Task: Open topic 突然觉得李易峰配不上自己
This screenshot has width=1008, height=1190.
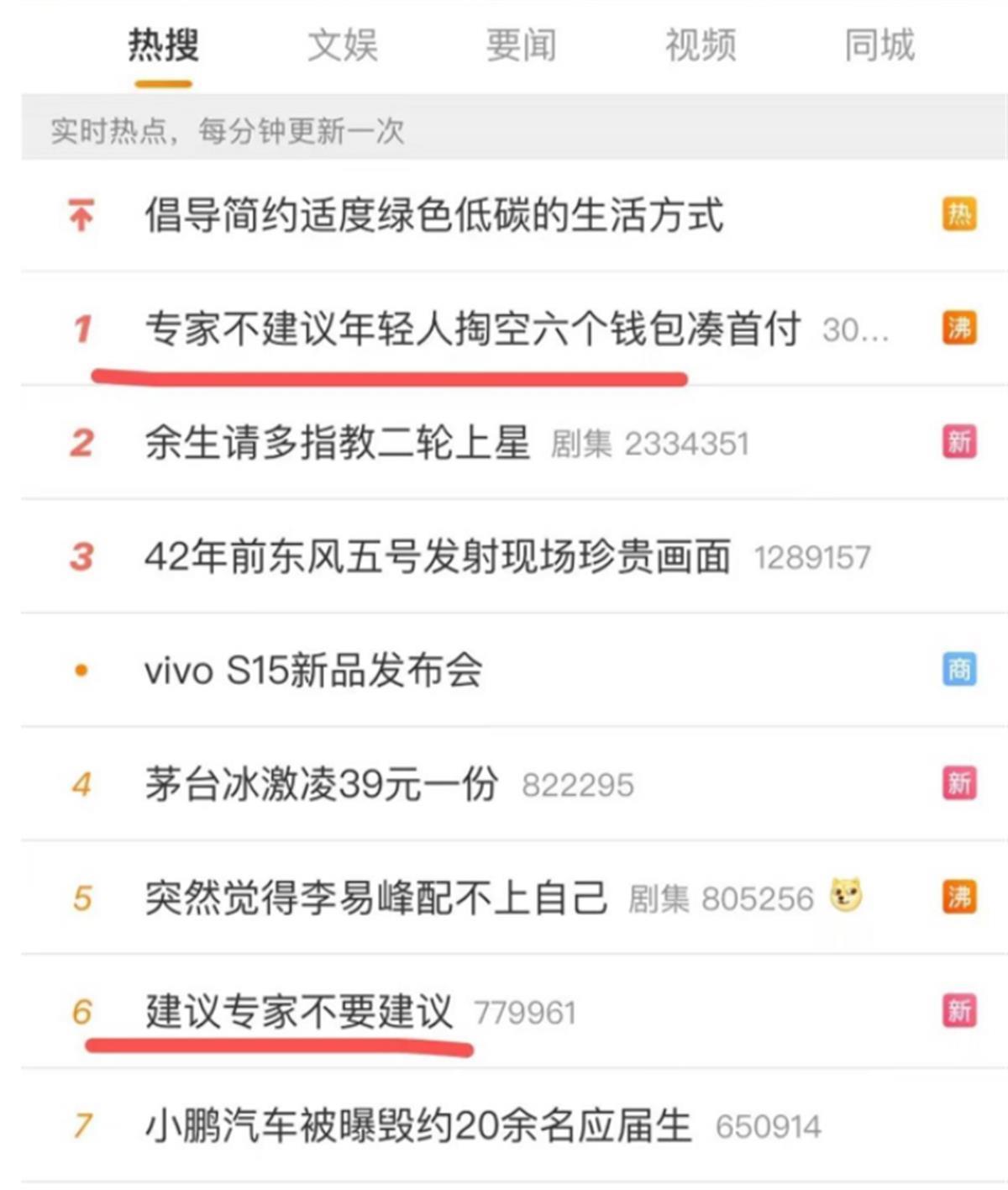Action: (x=375, y=898)
